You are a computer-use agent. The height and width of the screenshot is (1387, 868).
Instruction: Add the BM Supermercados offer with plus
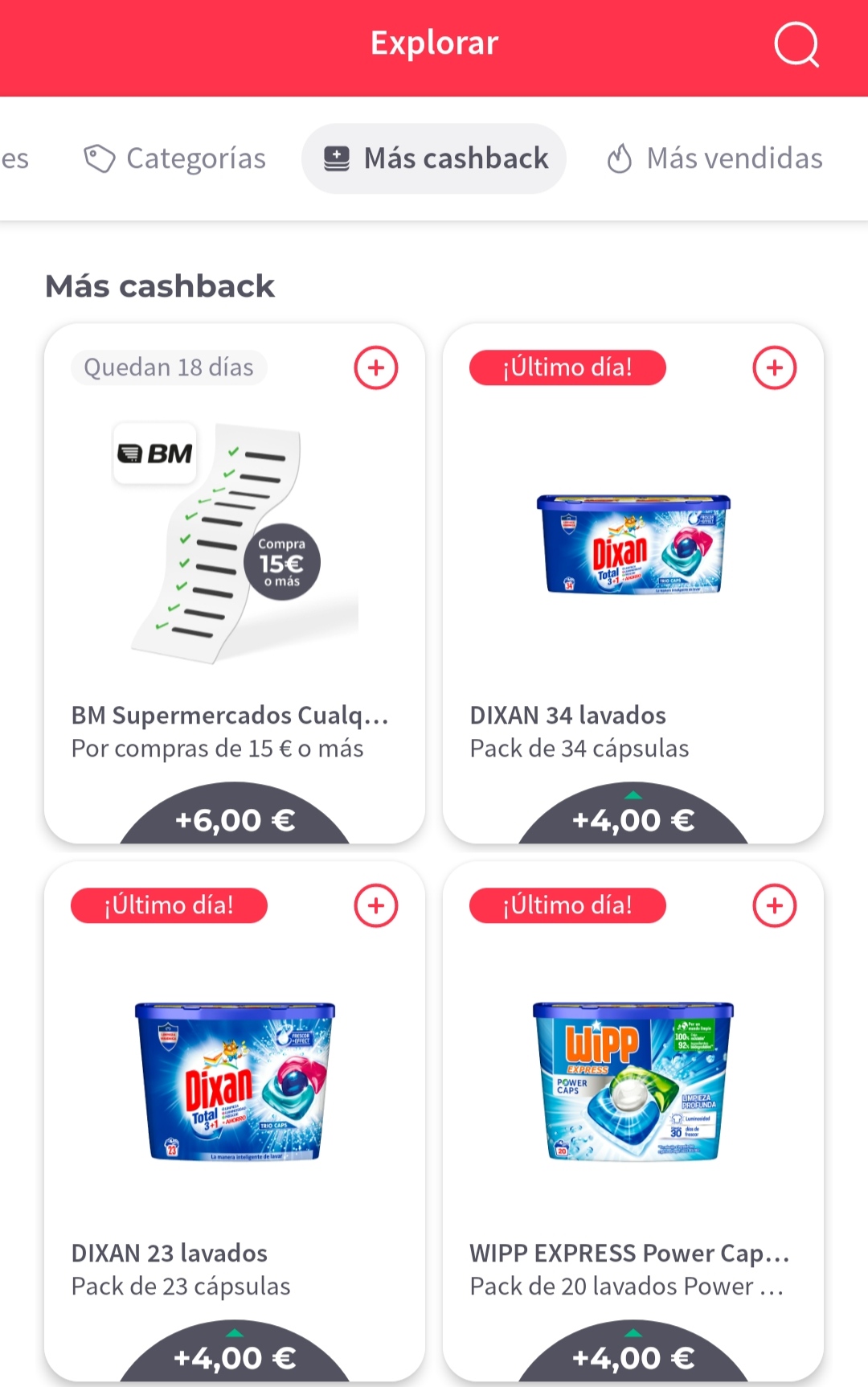tap(376, 368)
